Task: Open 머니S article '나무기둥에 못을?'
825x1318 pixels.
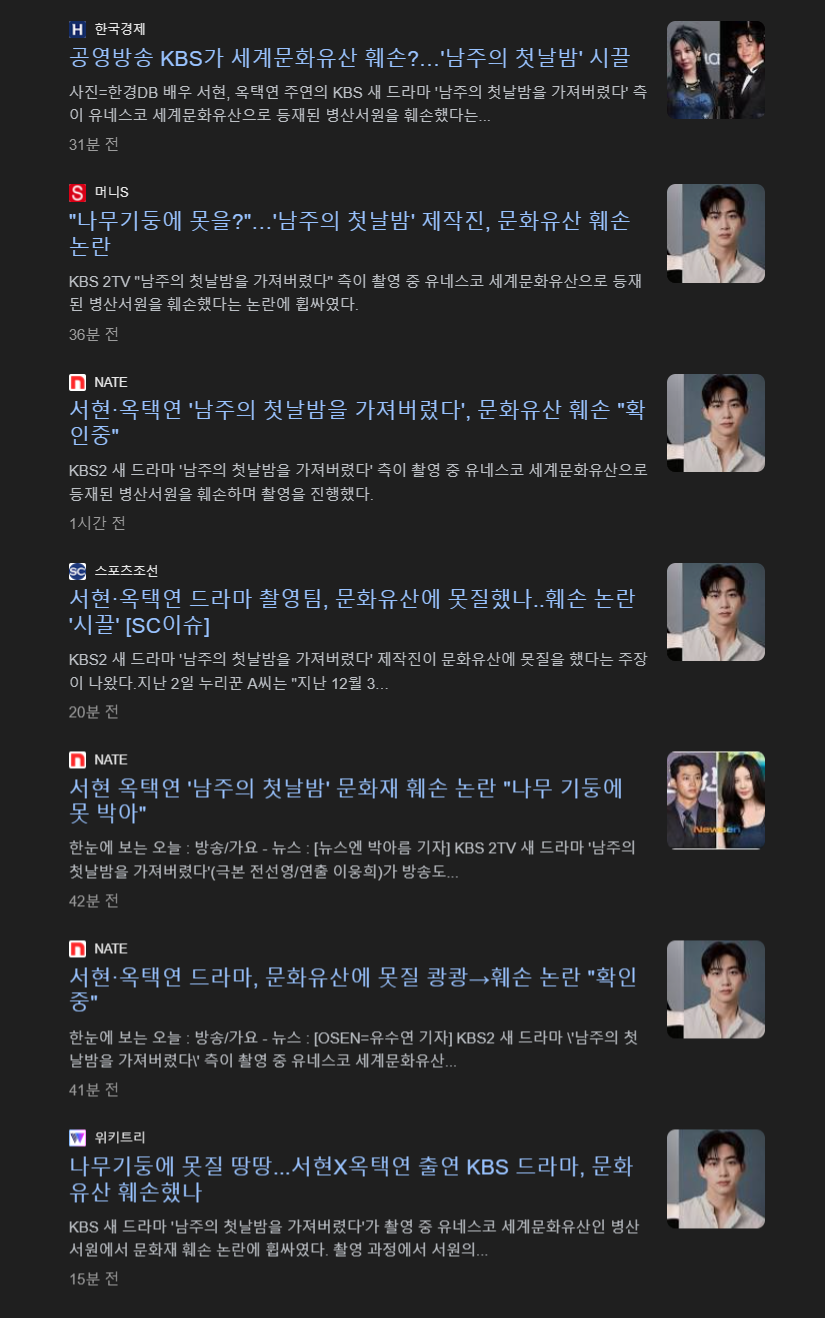Action: pos(349,220)
